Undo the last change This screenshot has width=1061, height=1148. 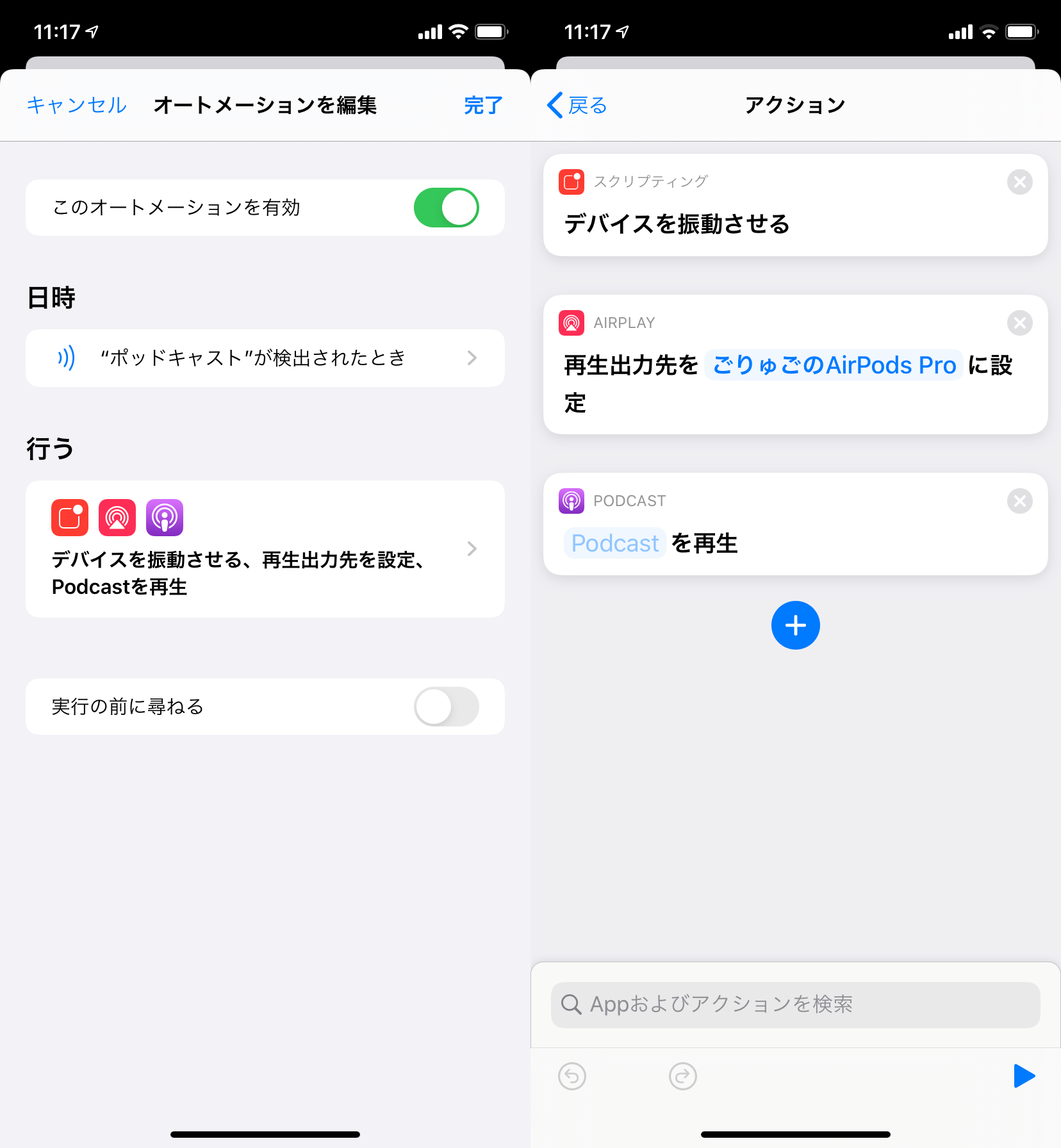(x=572, y=1076)
